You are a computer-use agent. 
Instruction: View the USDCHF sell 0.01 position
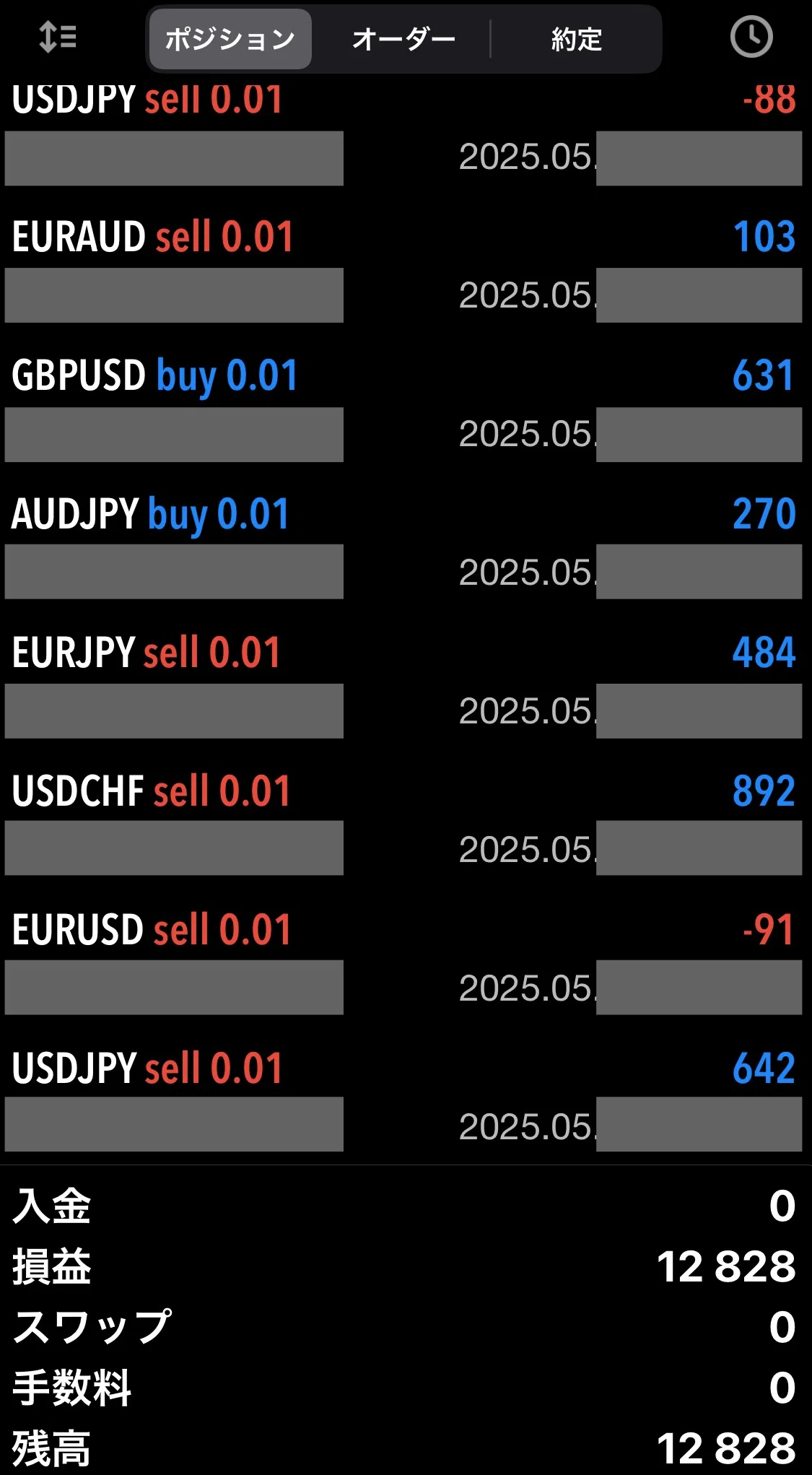[x=406, y=822]
